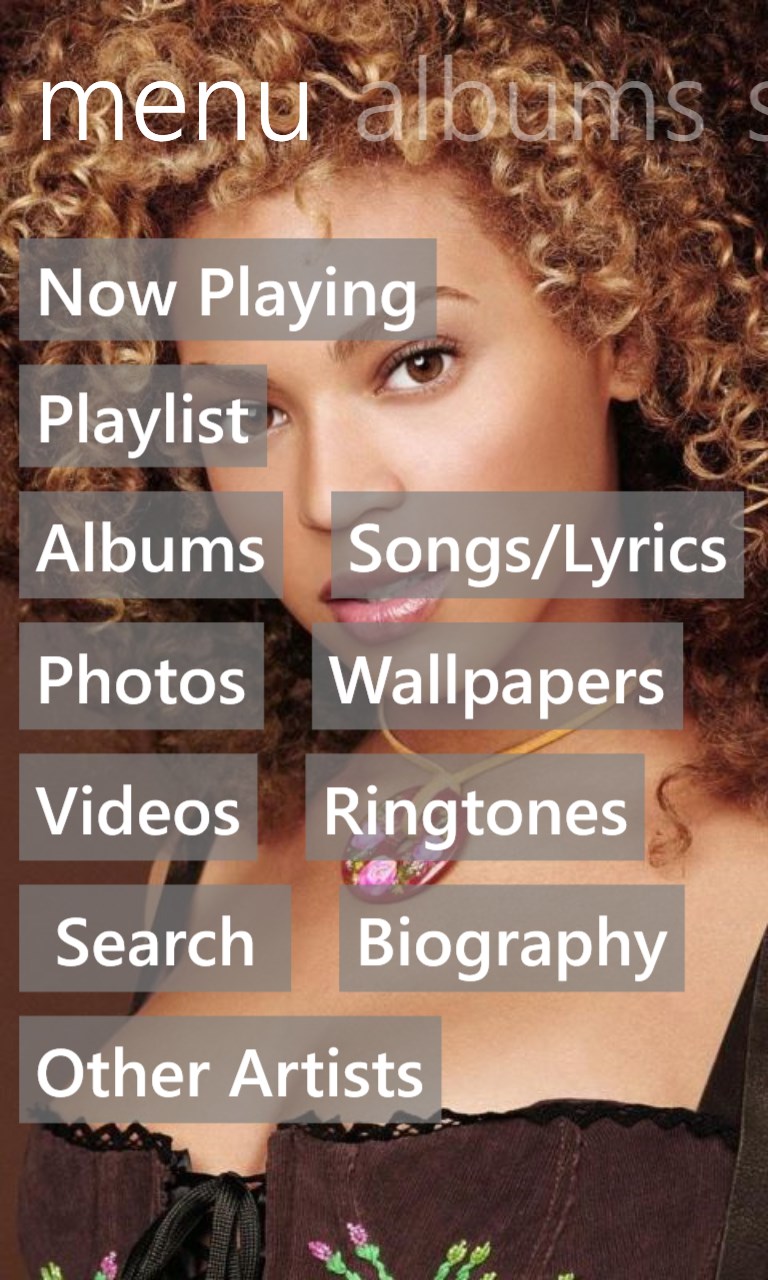Open Songs/Lyrics
Image resolution: width=768 pixels, height=1280 pixels.
coord(537,546)
